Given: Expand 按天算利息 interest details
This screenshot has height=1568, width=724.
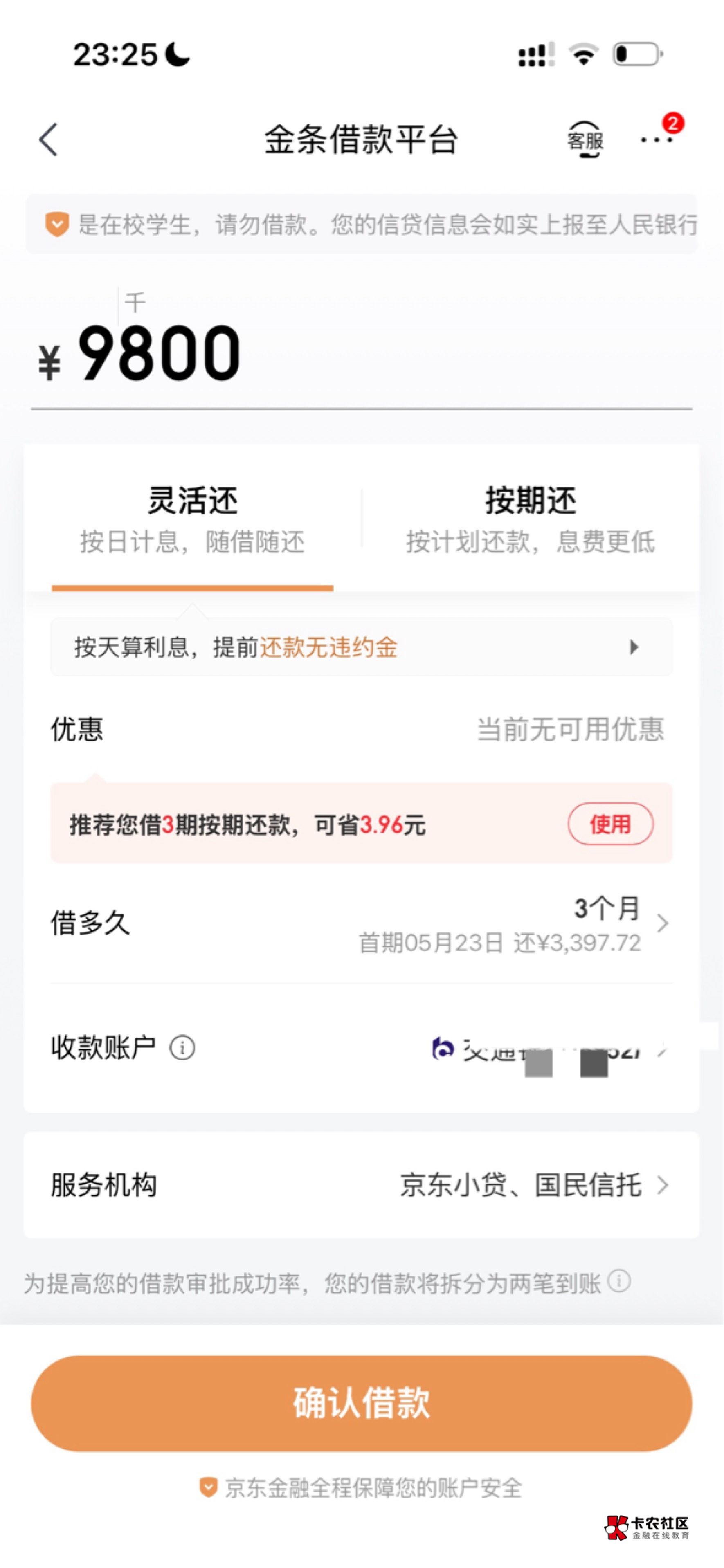Looking at the screenshot, I should 361,647.
